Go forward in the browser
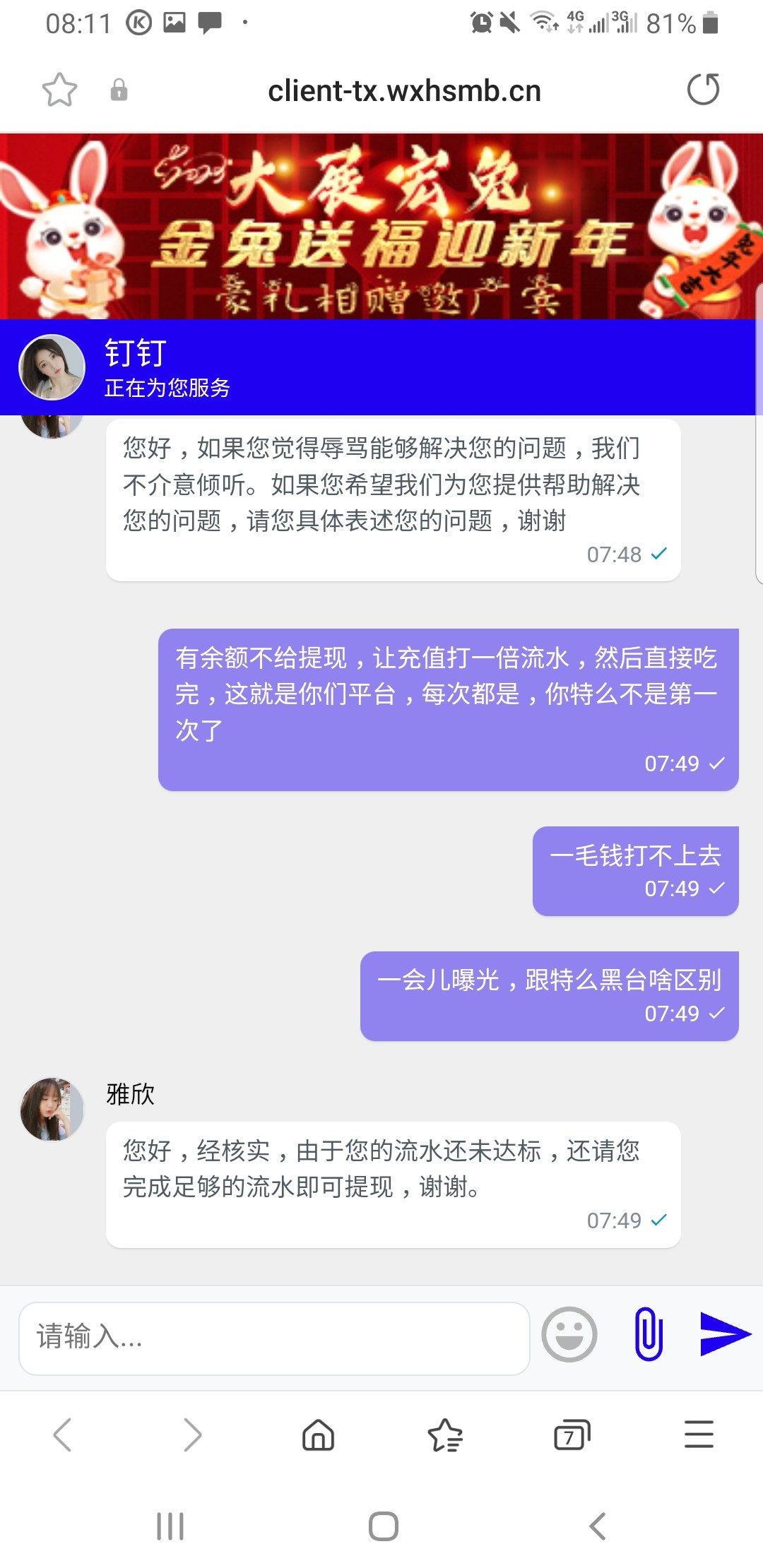The width and height of the screenshot is (763, 1568). coord(191,1435)
